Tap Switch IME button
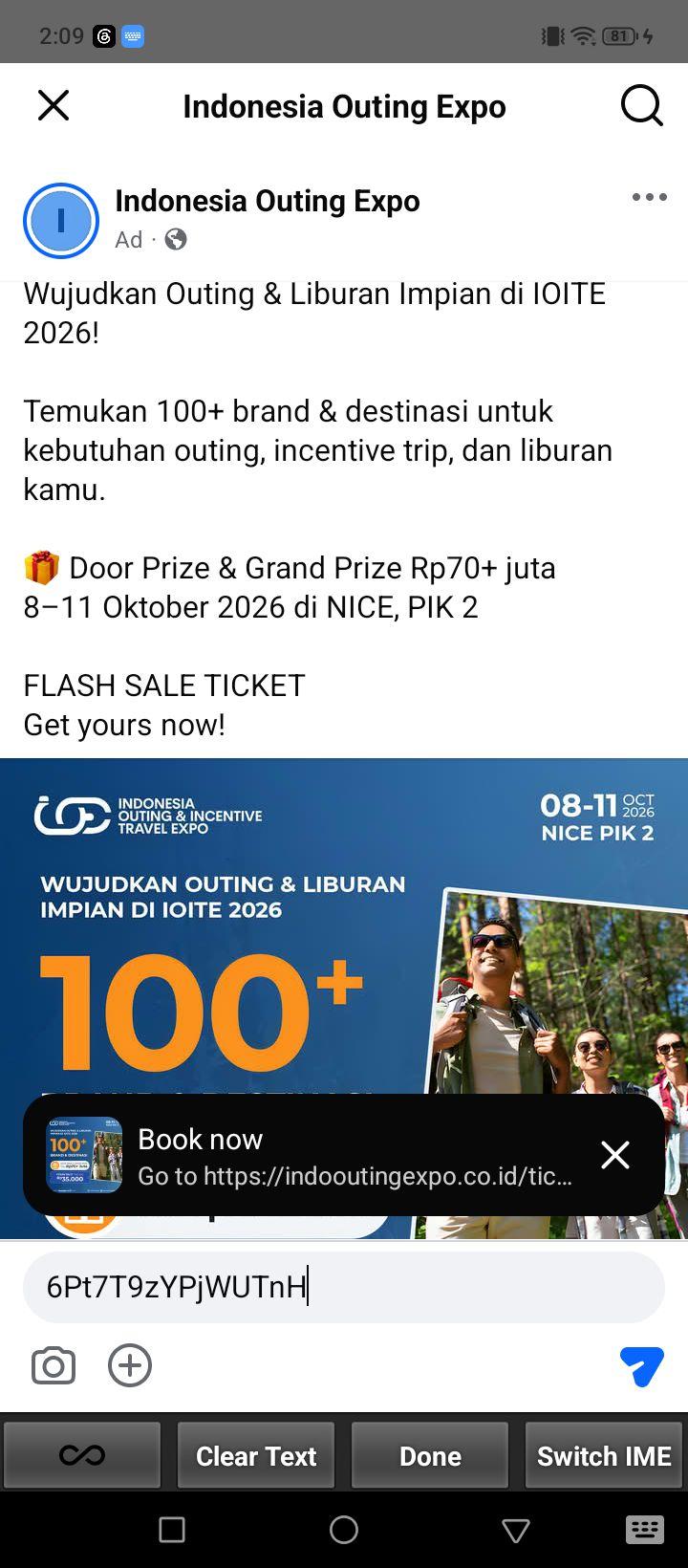This screenshot has height=1568, width=688. point(604,1455)
